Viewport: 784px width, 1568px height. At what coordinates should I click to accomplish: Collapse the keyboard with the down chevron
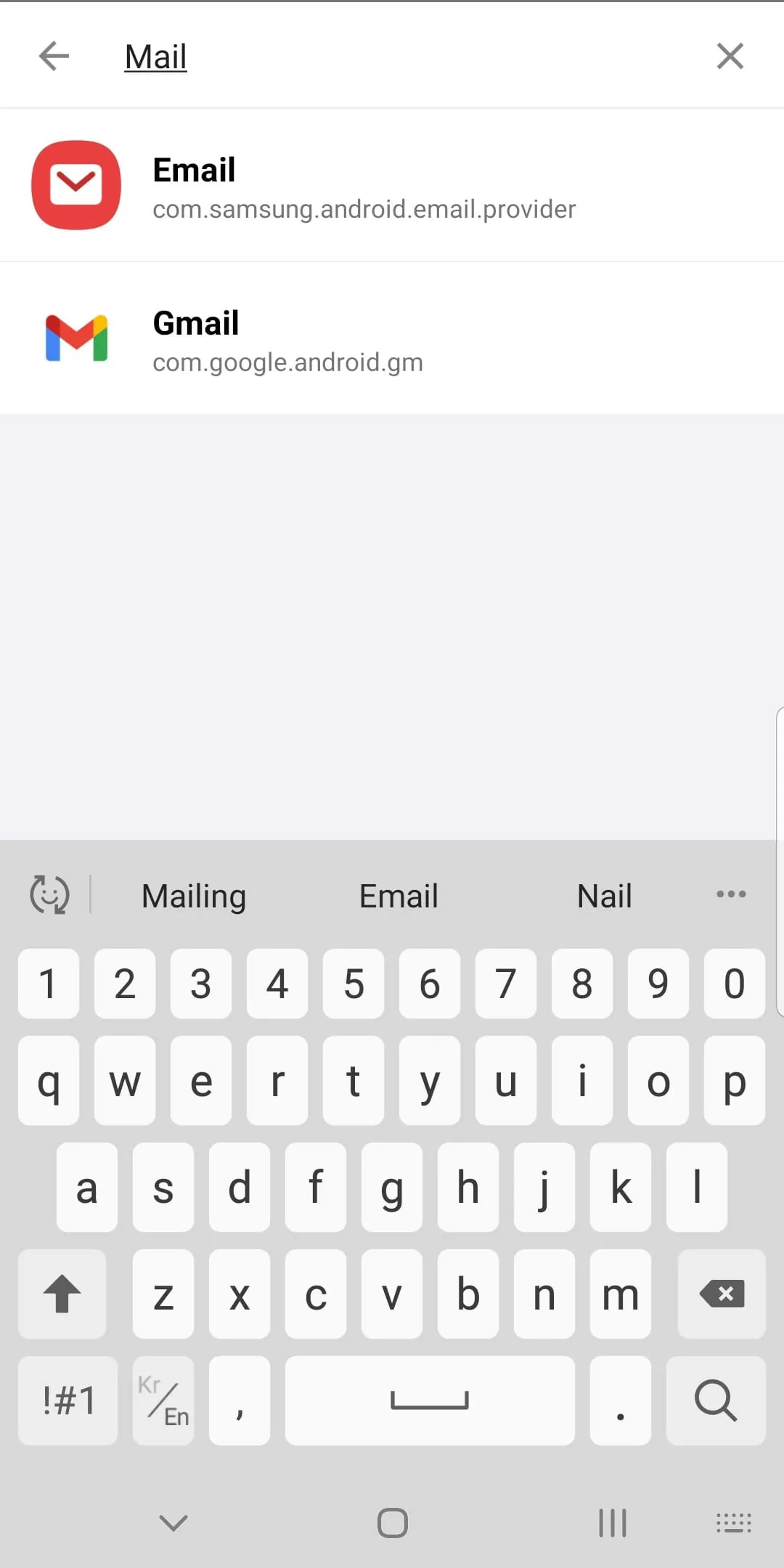(x=172, y=1523)
